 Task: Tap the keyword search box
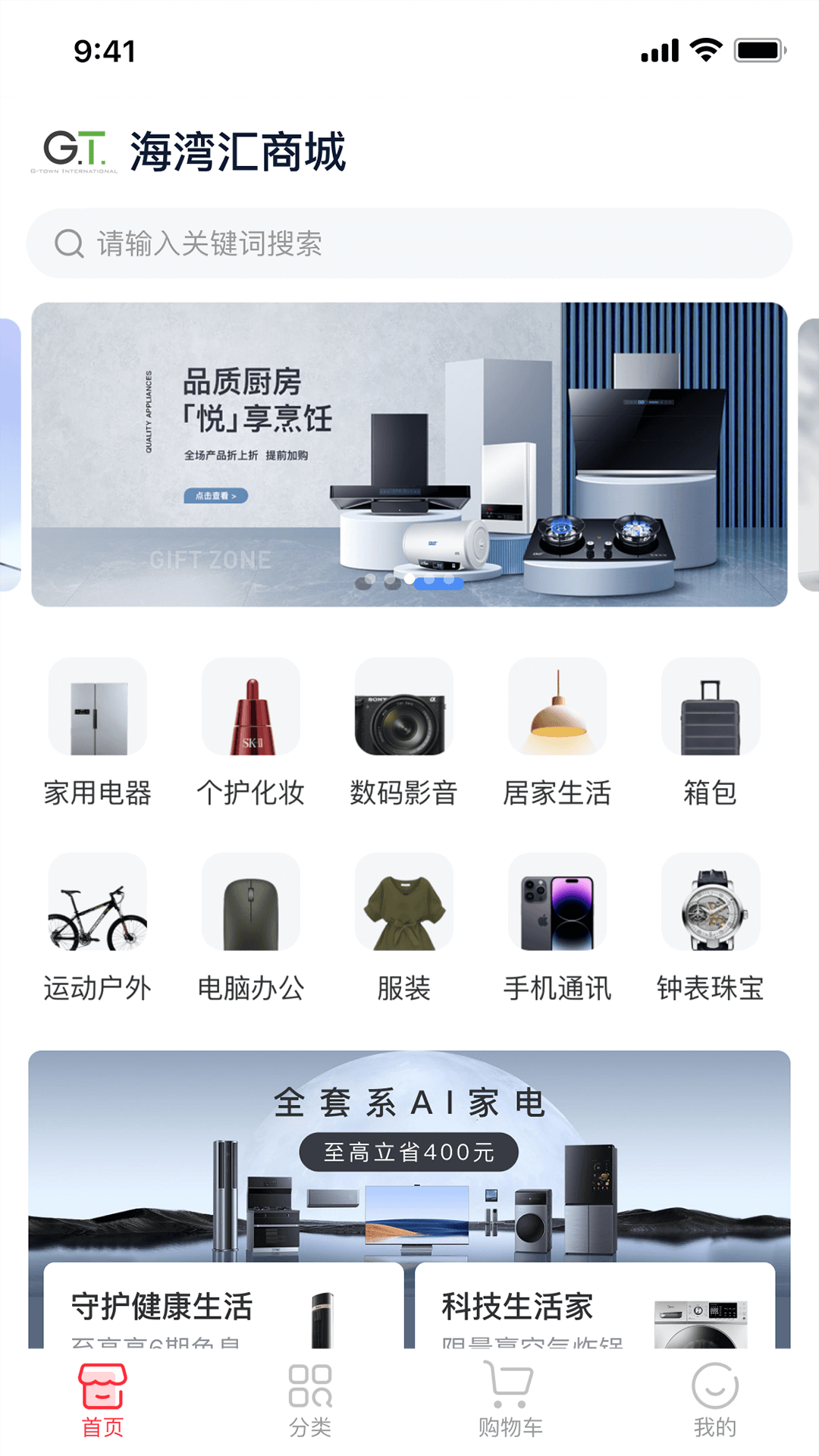tap(409, 243)
